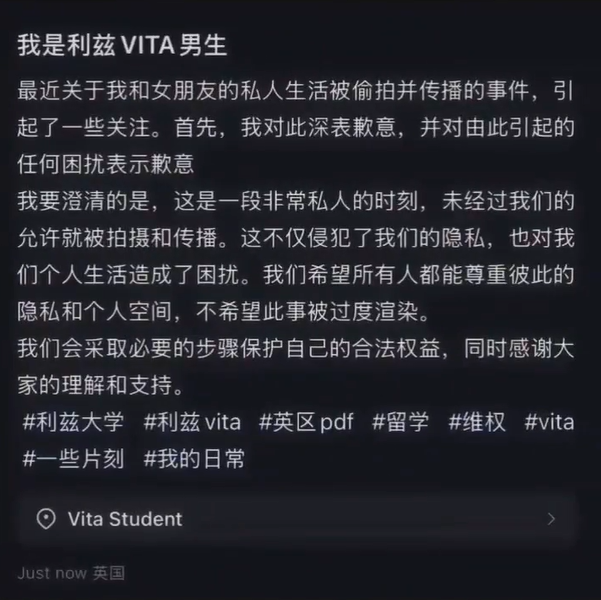Open the #利兹大学 hashtag

[x=73, y=422]
